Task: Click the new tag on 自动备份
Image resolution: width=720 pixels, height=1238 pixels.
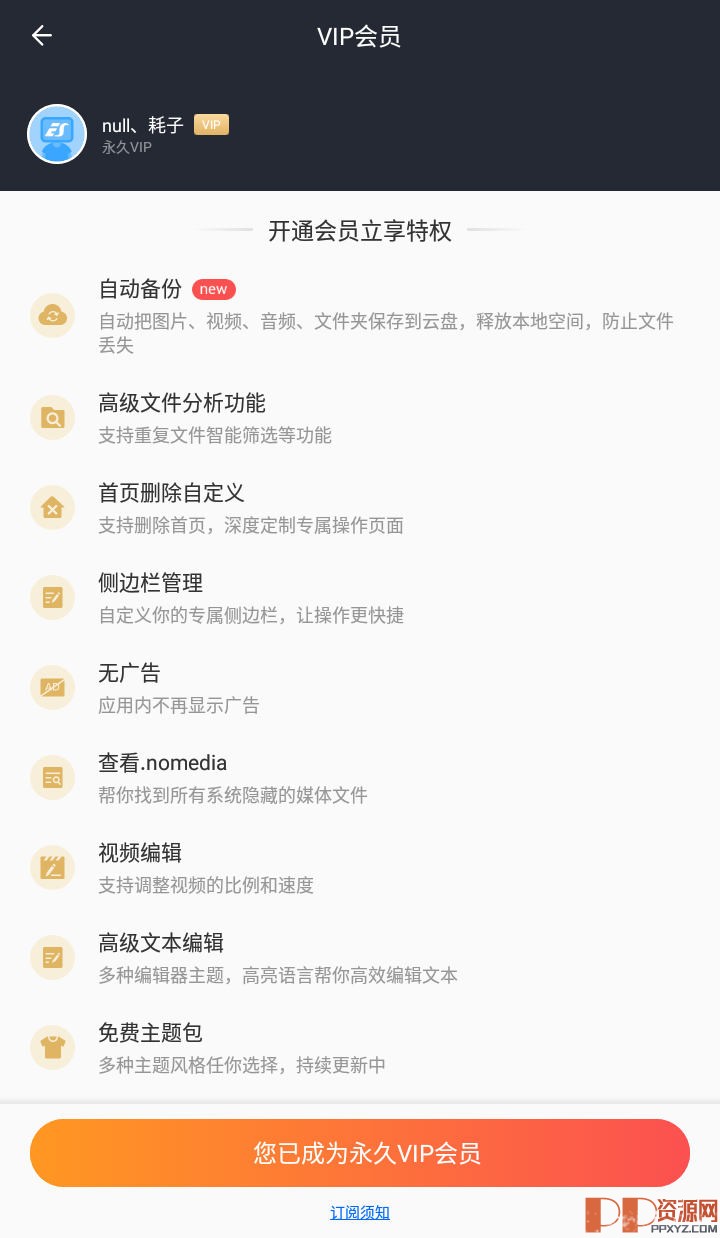Action: (x=213, y=289)
